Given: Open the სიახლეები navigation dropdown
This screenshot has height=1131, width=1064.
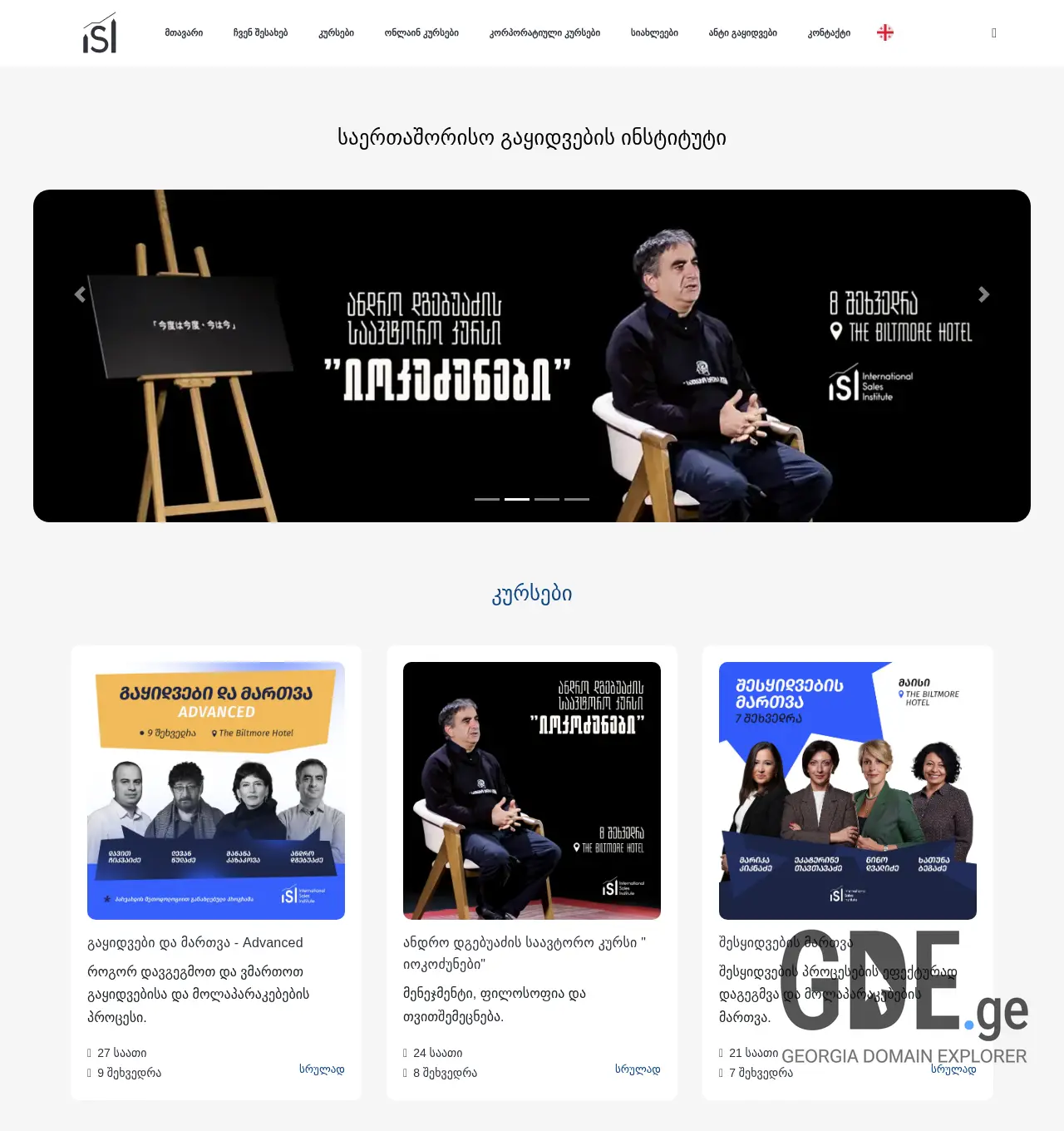Looking at the screenshot, I should (653, 32).
